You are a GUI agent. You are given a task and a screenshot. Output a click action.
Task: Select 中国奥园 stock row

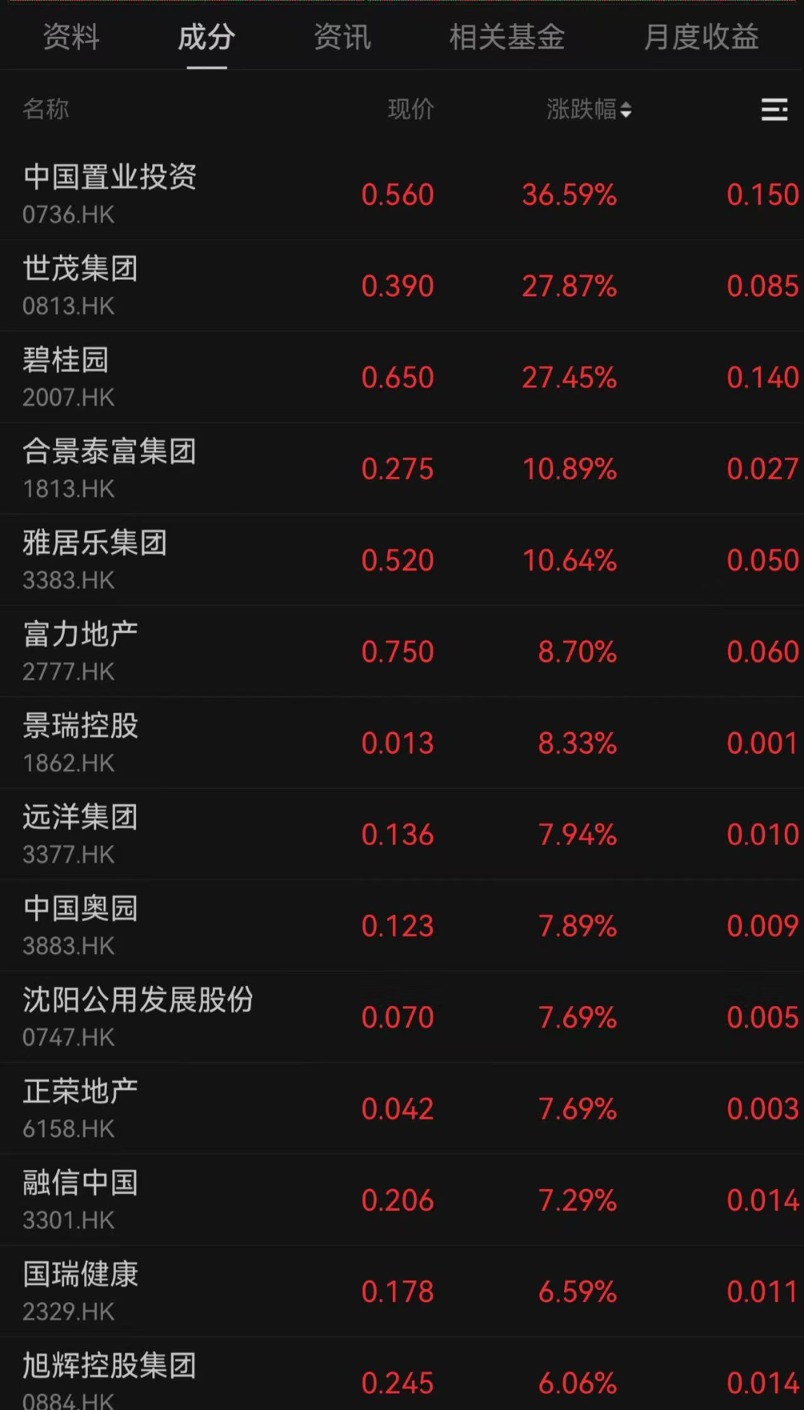click(x=402, y=926)
